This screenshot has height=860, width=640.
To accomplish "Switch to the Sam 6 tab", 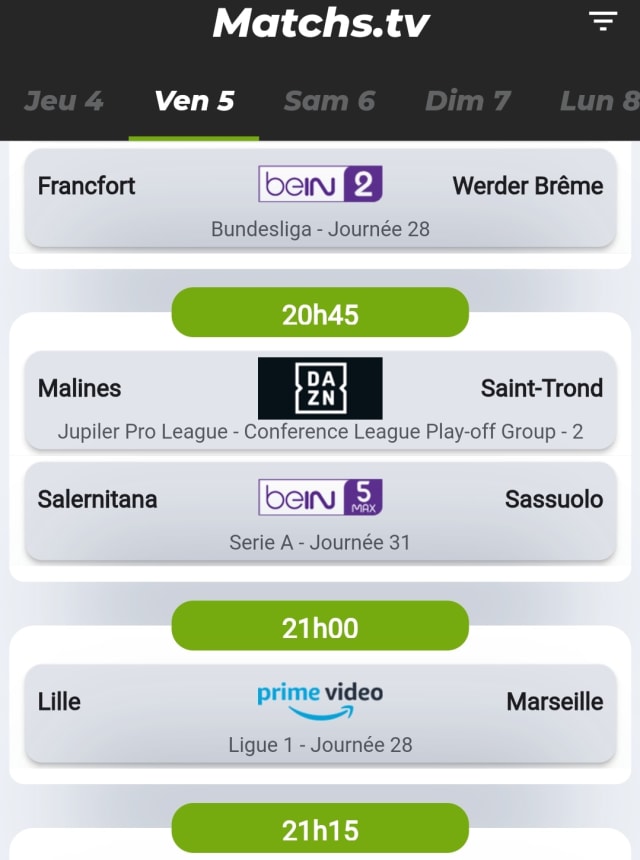I will pyautogui.click(x=329, y=101).
